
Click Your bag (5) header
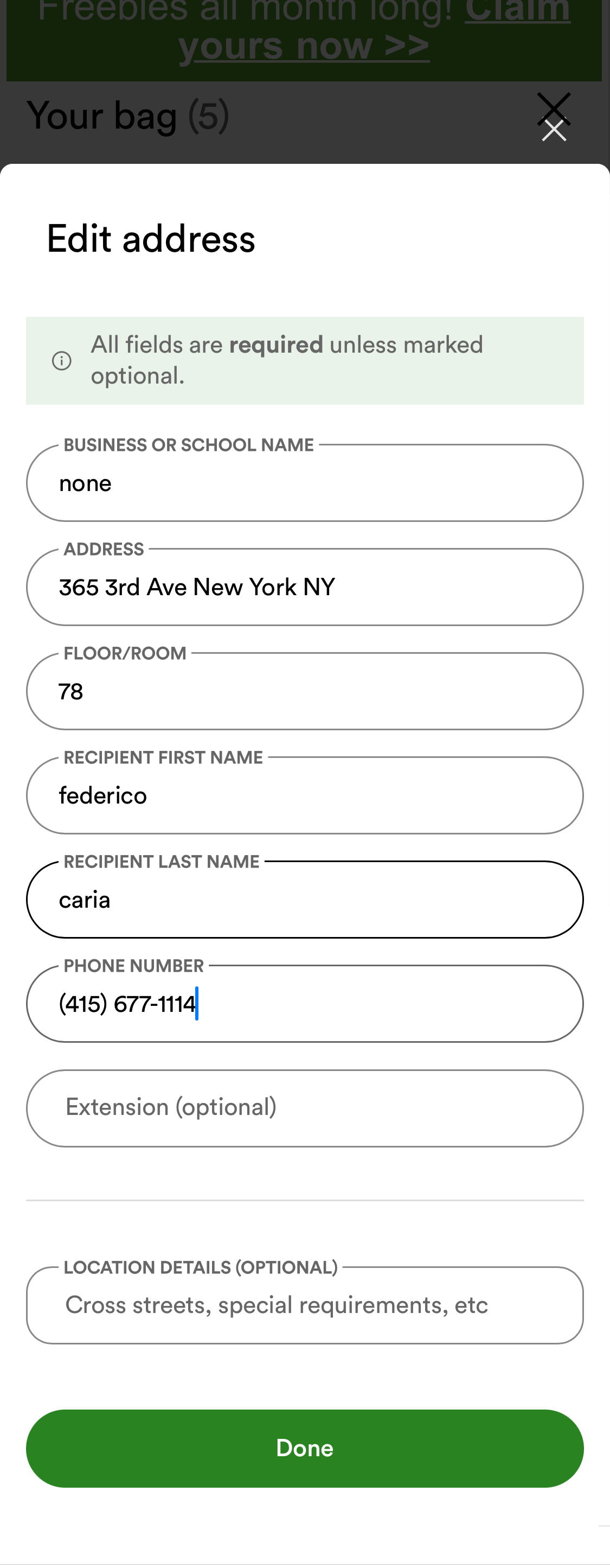tap(127, 116)
